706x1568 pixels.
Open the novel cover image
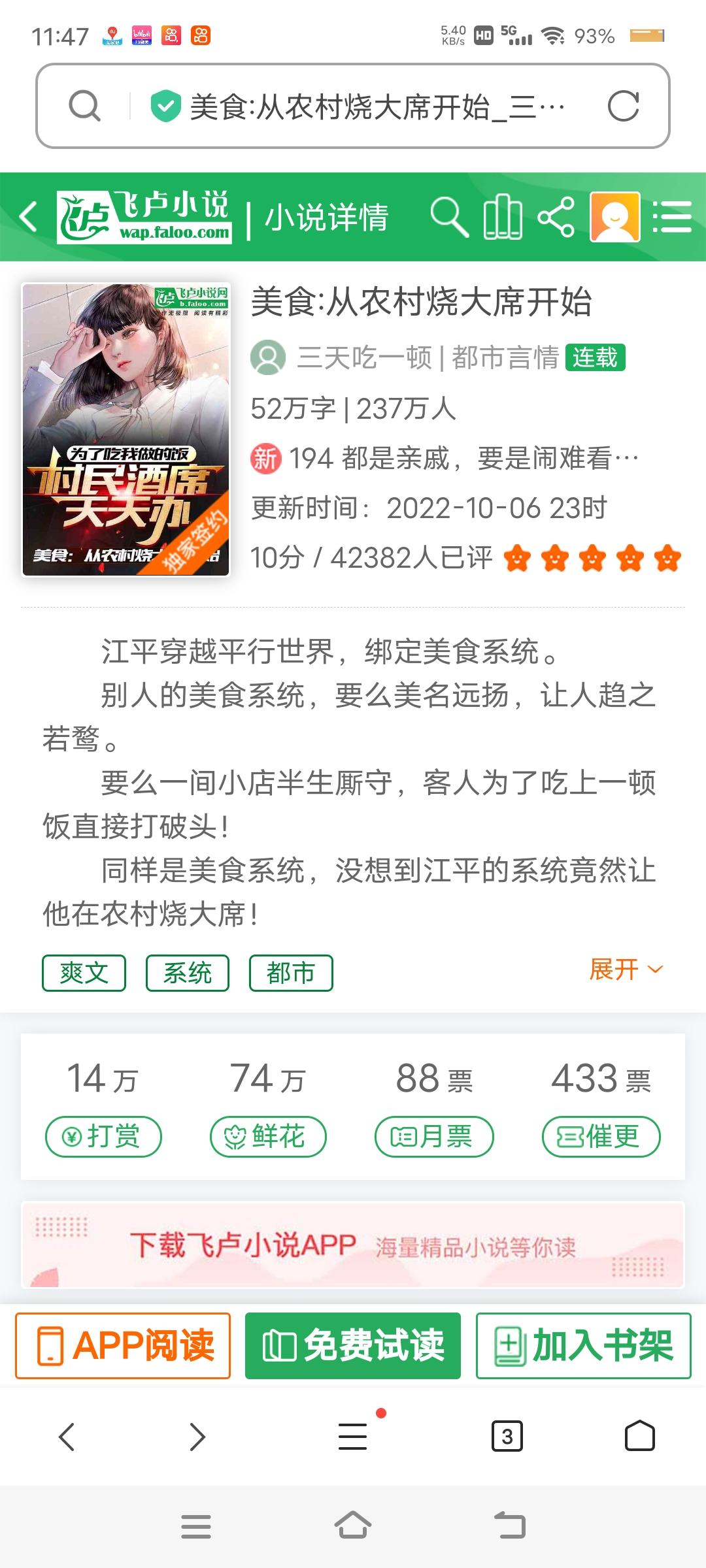point(126,429)
